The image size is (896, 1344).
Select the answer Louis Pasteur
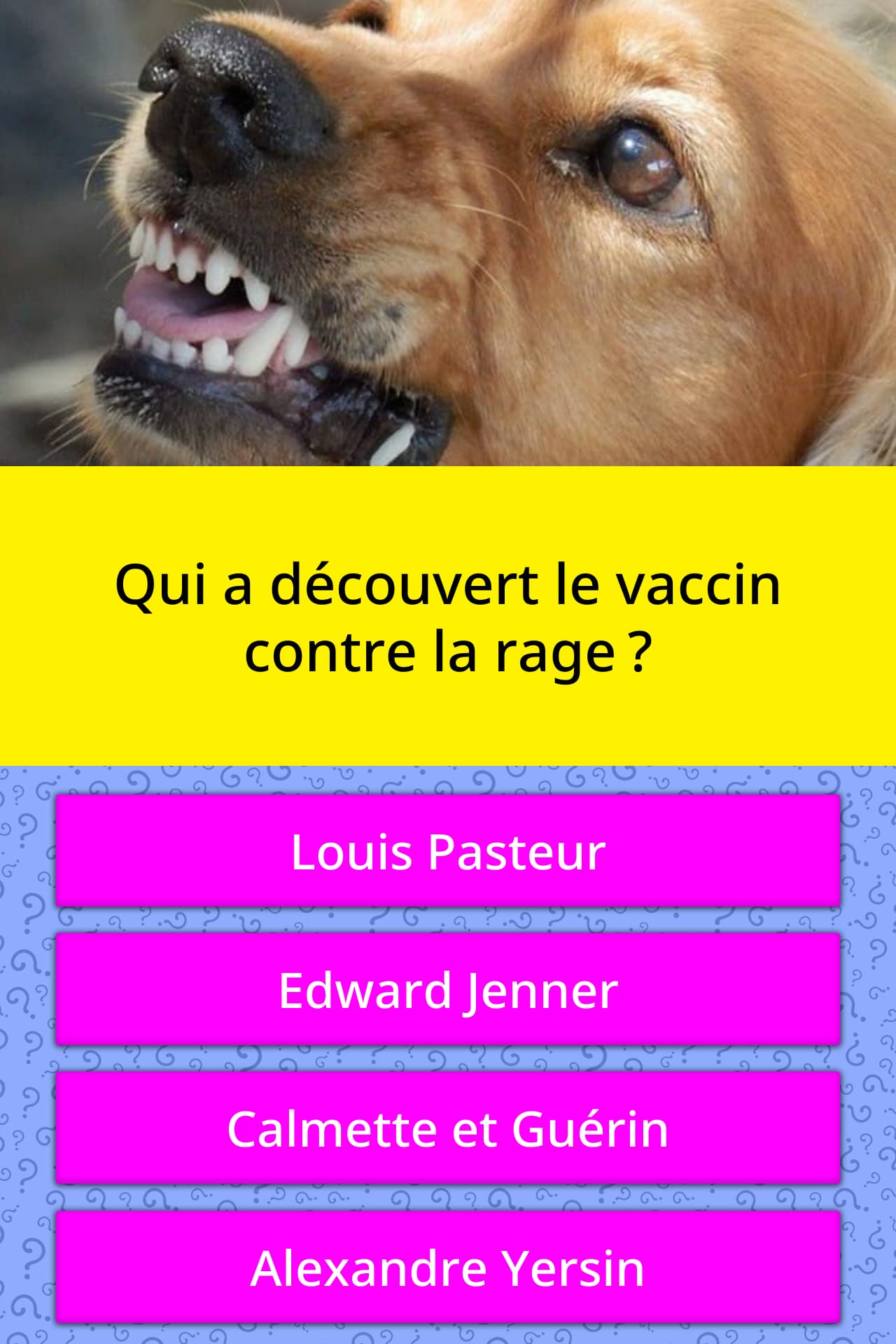click(x=448, y=851)
